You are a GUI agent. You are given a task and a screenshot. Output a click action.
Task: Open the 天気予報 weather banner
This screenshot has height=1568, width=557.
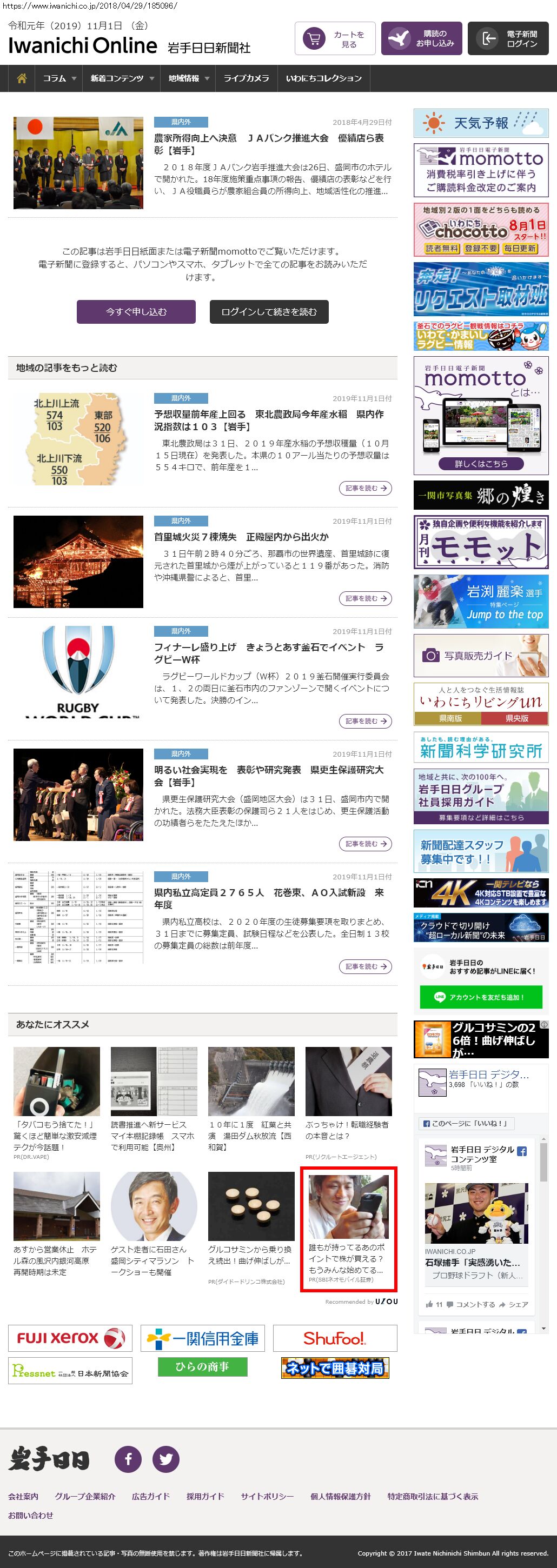click(x=480, y=123)
